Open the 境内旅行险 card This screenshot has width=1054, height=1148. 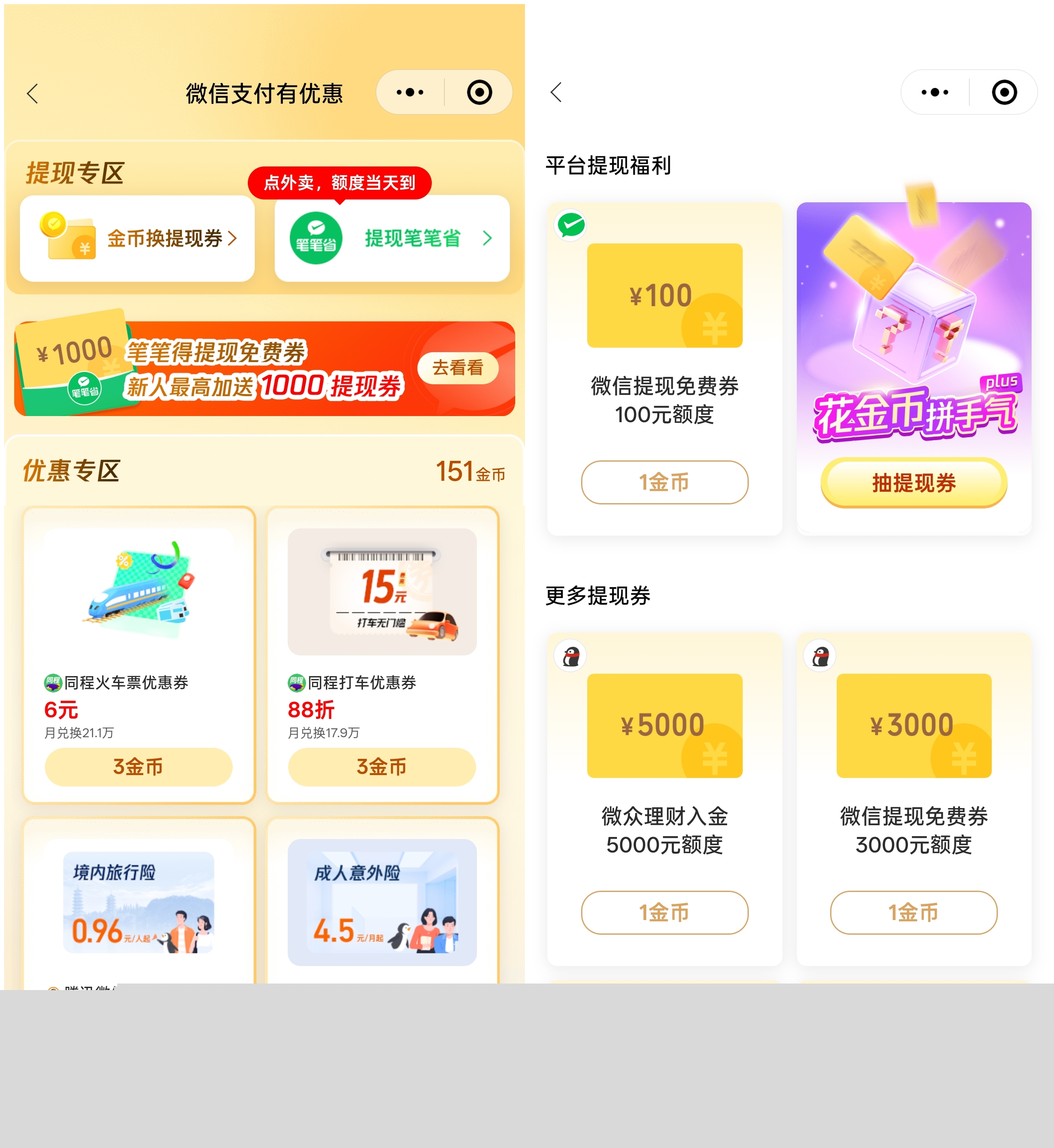pyautogui.click(x=139, y=902)
